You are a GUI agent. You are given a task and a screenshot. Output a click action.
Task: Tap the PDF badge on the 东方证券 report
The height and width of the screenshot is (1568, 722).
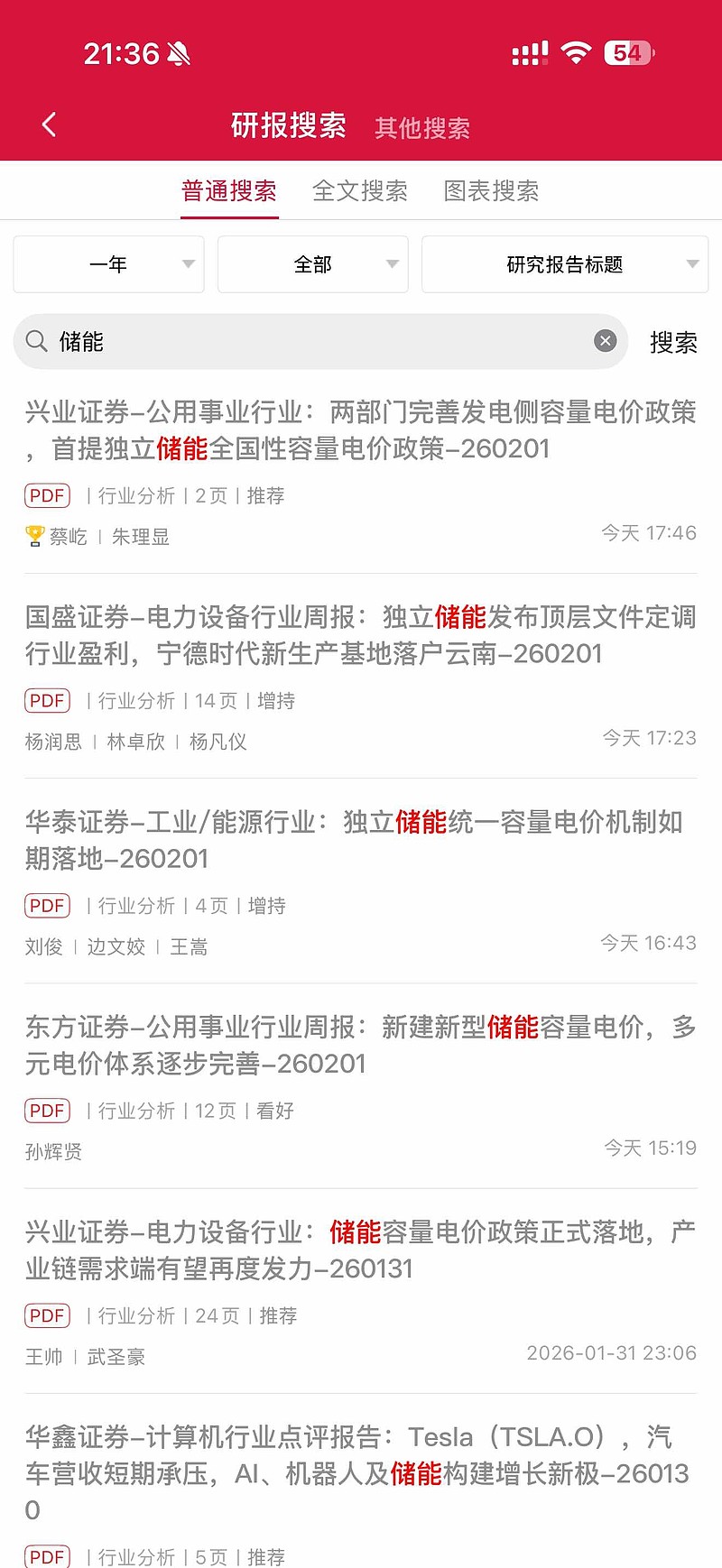[x=46, y=1111]
